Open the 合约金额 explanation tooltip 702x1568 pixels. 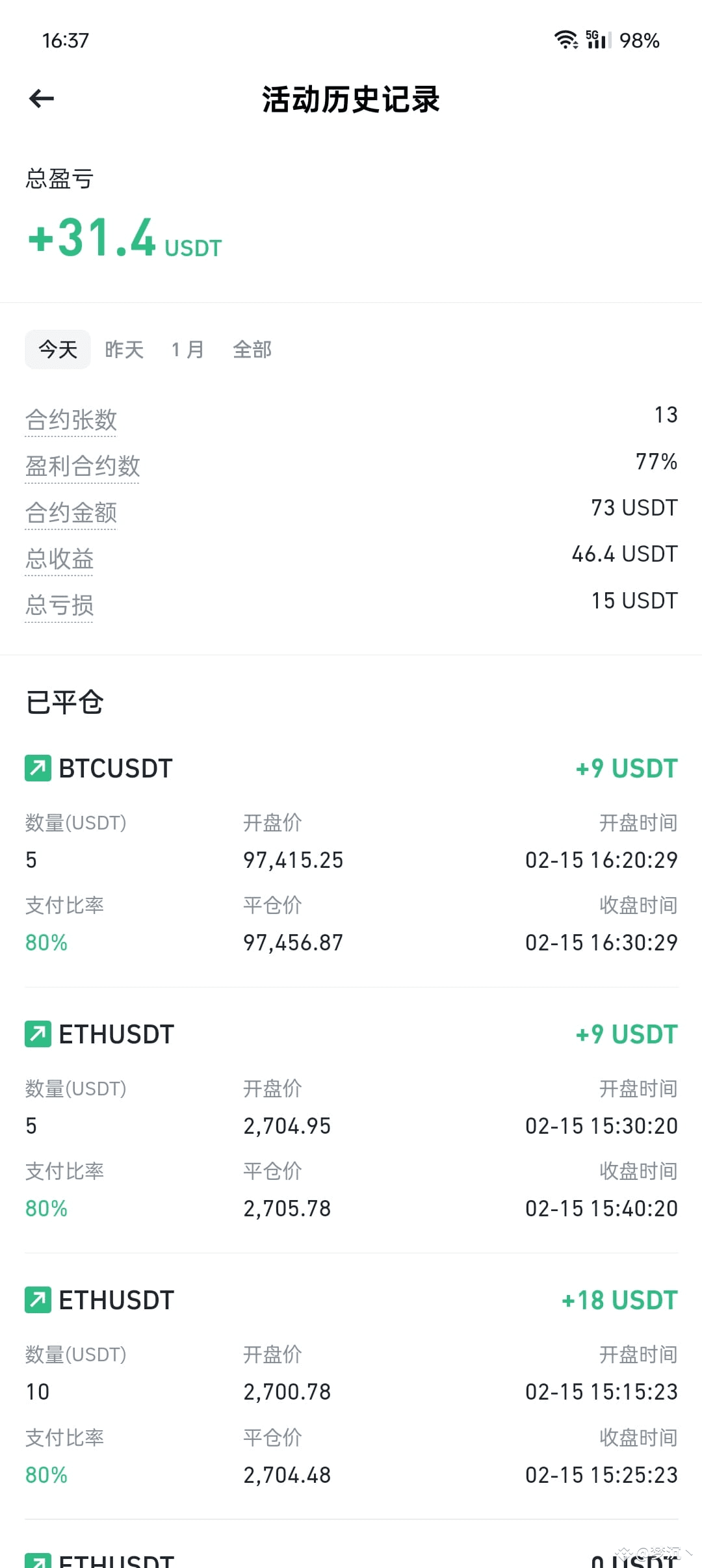(71, 513)
